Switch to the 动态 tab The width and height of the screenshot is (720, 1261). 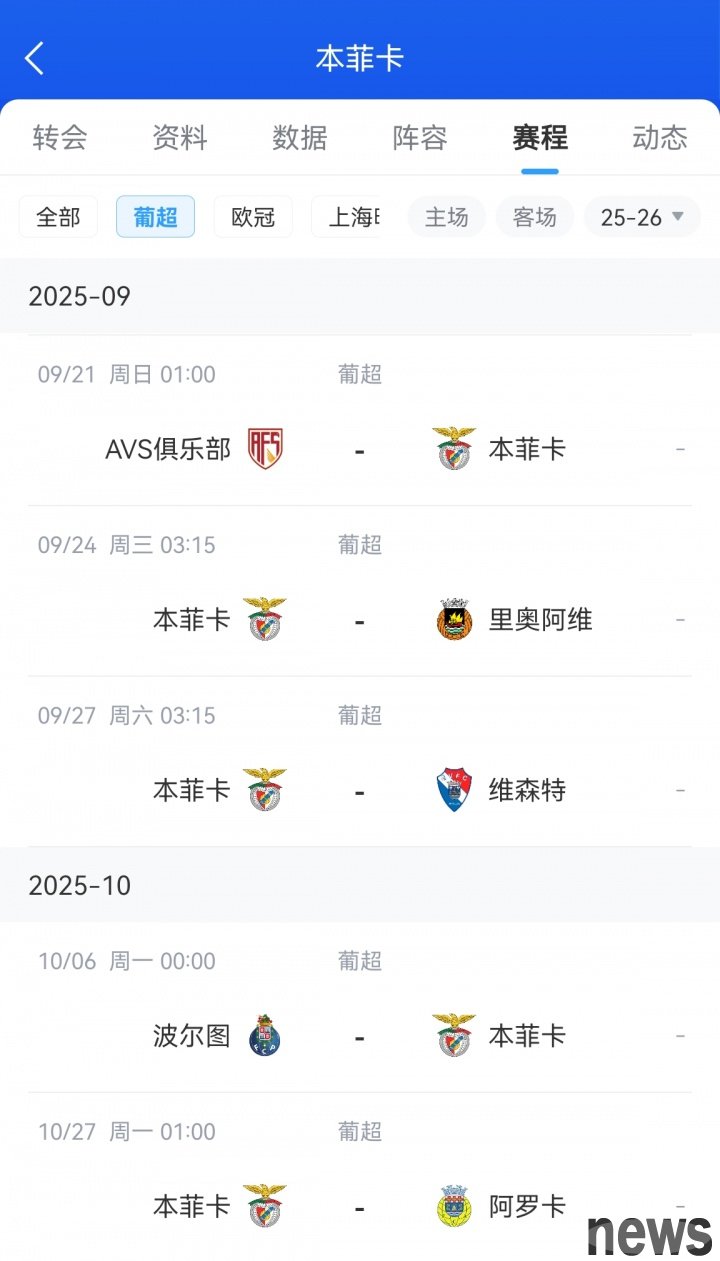click(x=660, y=137)
